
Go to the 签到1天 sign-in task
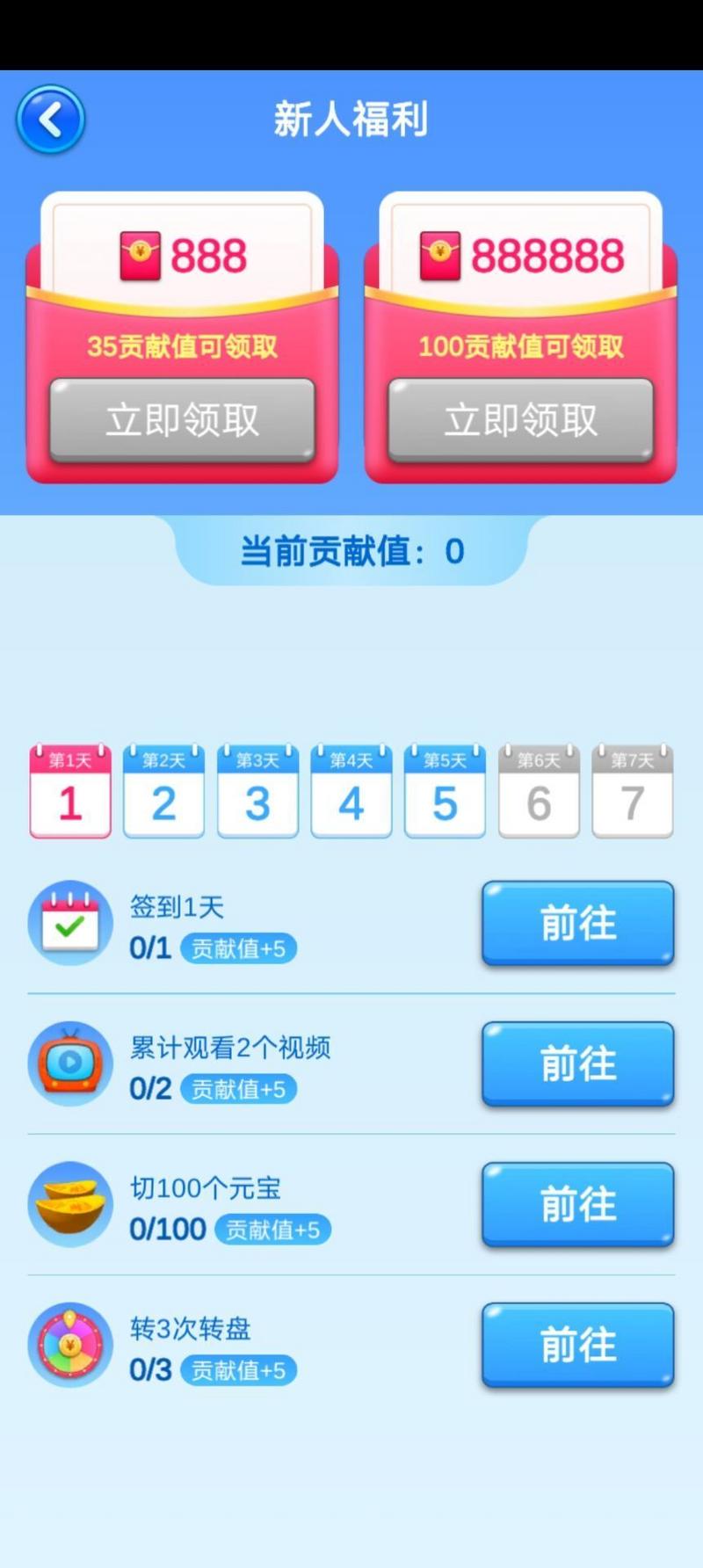577,923
